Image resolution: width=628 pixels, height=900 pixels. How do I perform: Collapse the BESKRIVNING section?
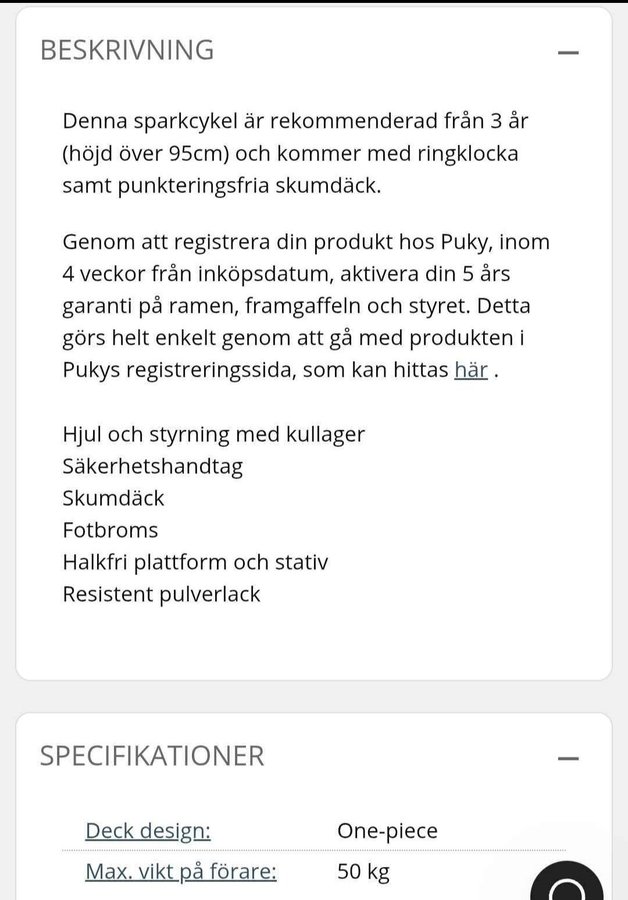[568, 51]
